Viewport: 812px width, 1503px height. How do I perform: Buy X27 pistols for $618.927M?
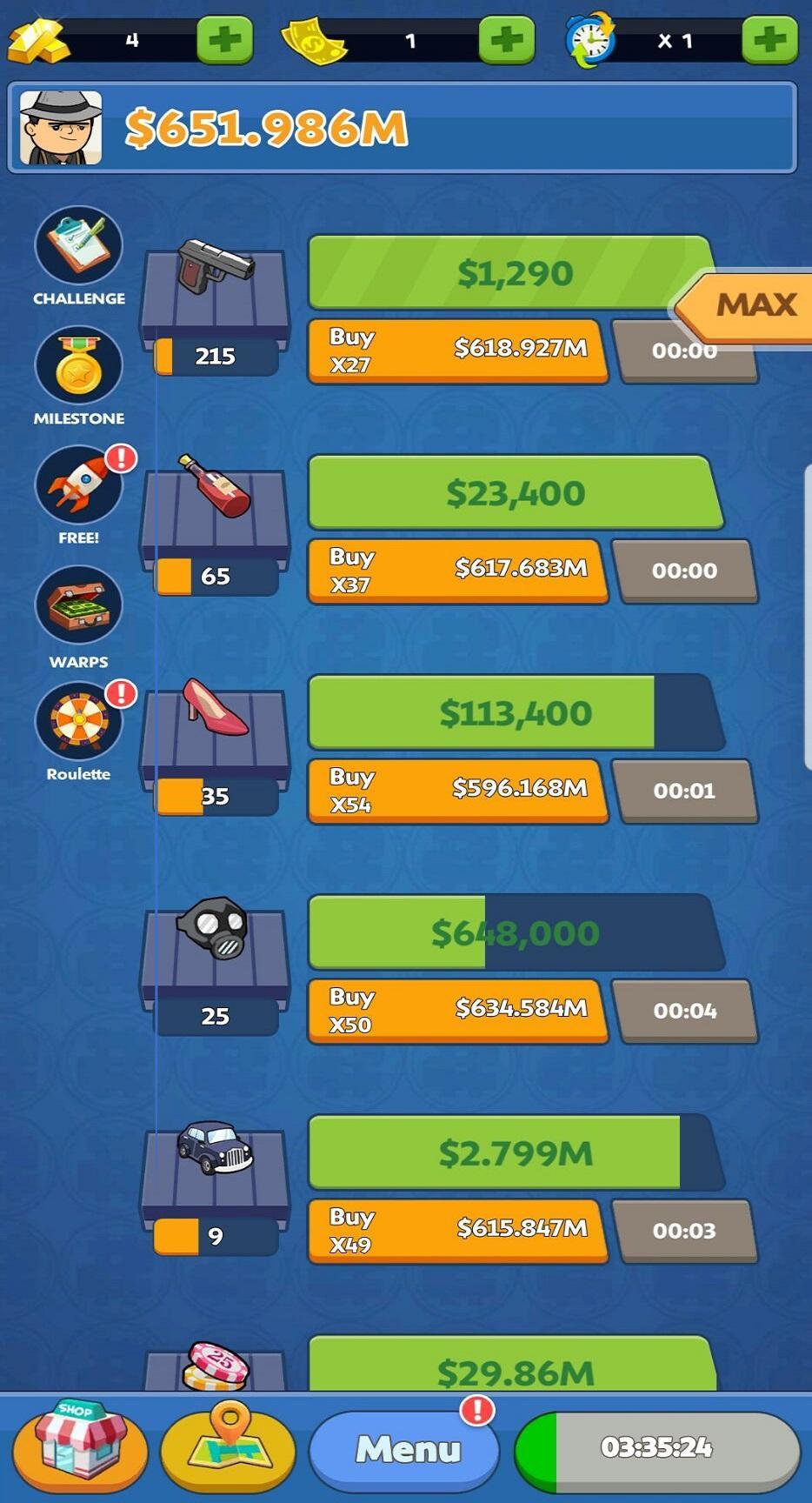[x=457, y=351]
